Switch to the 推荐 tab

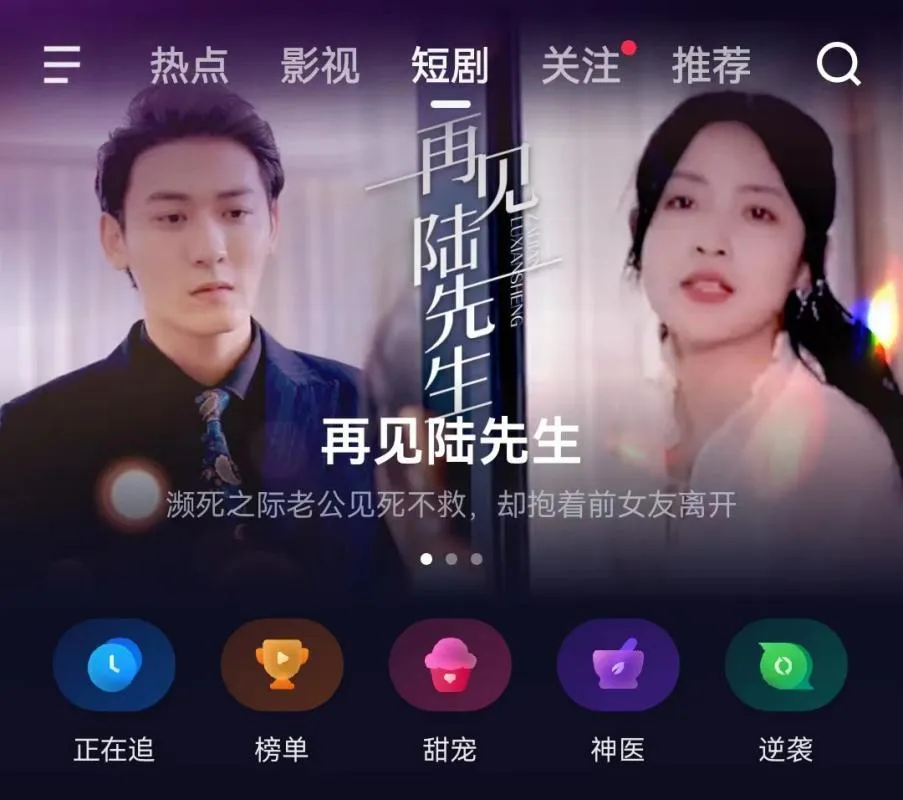pyautogui.click(x=711, y=66)
